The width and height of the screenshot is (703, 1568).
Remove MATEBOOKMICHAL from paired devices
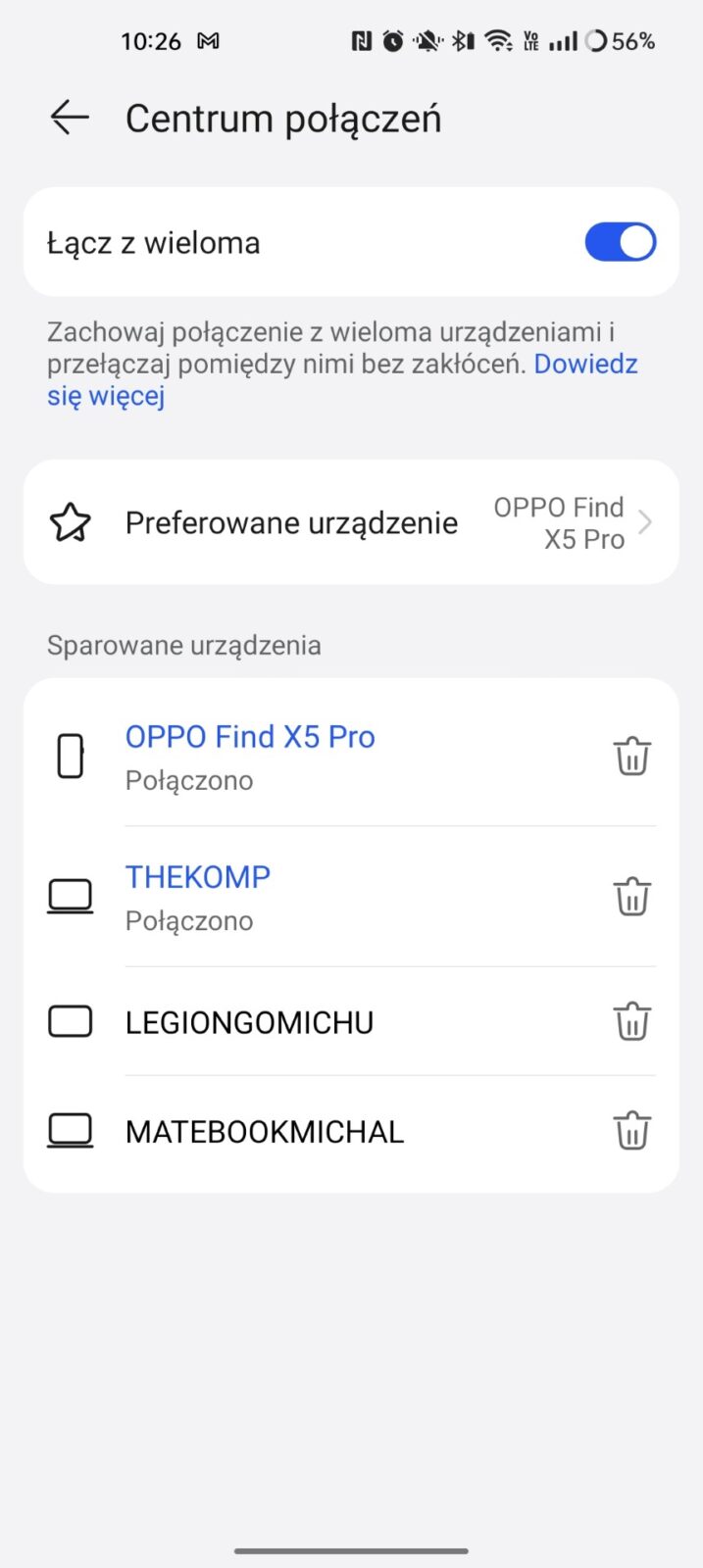pos(631,1130)
